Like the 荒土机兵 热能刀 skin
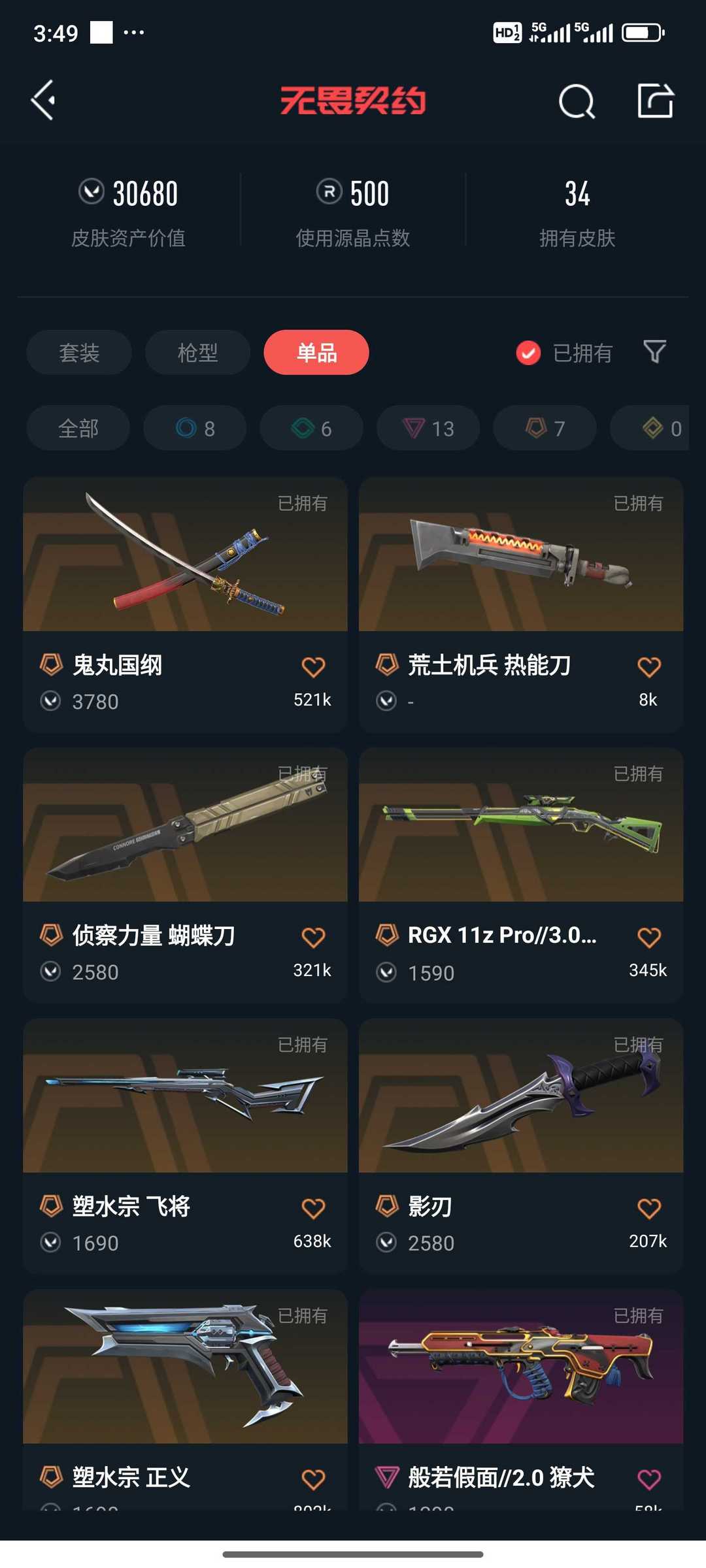The height and width of the screenshot is (1568, 706). pyautogui.click(x=648, y=667)
